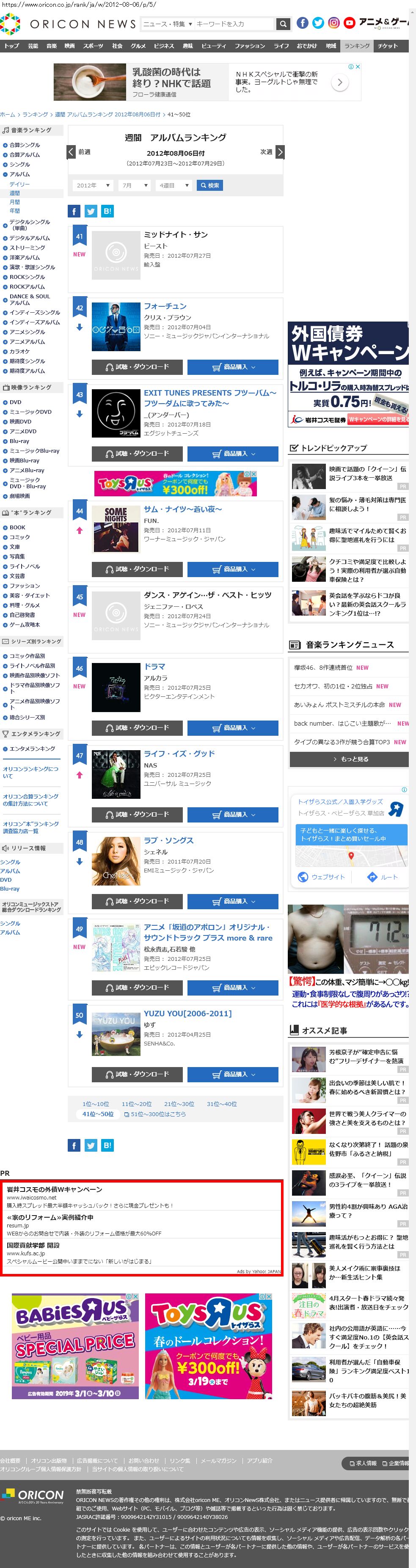Open the Twitter icon in header

coord(318,23)
